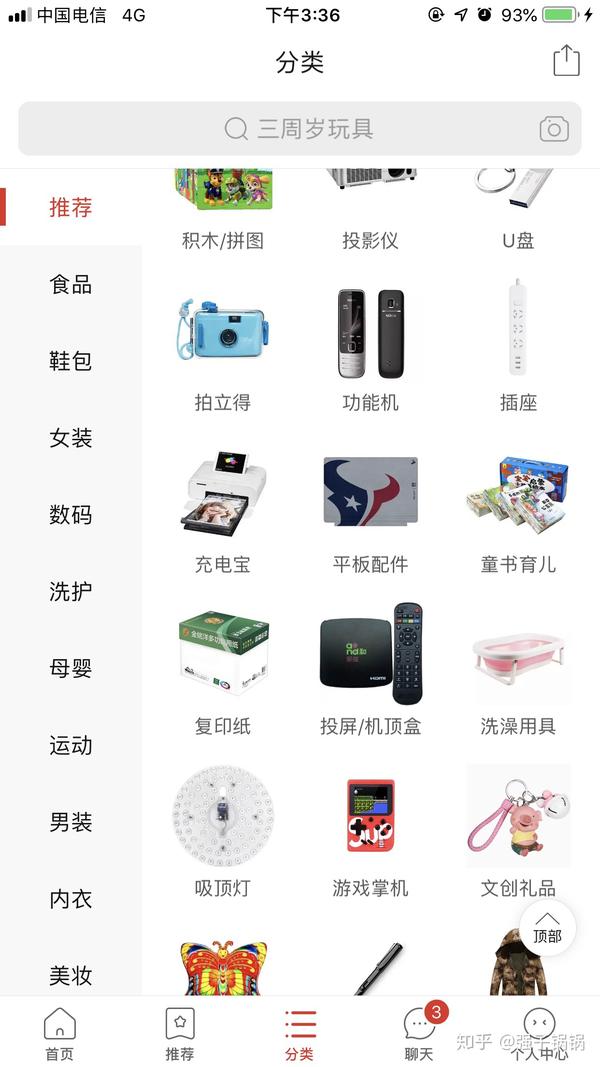Switch to the 推荐 bottom tab
This screenshot has width=600, height=1067.
[x=180, y=1033]
